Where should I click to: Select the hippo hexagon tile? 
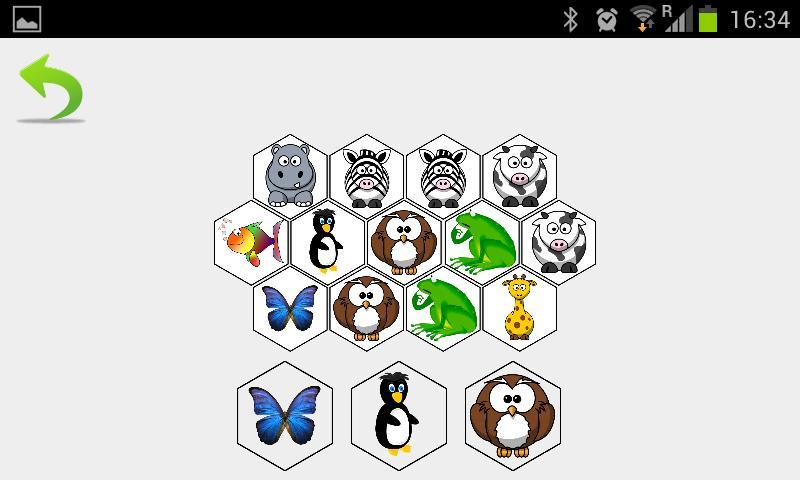click(x=291, y=175)
